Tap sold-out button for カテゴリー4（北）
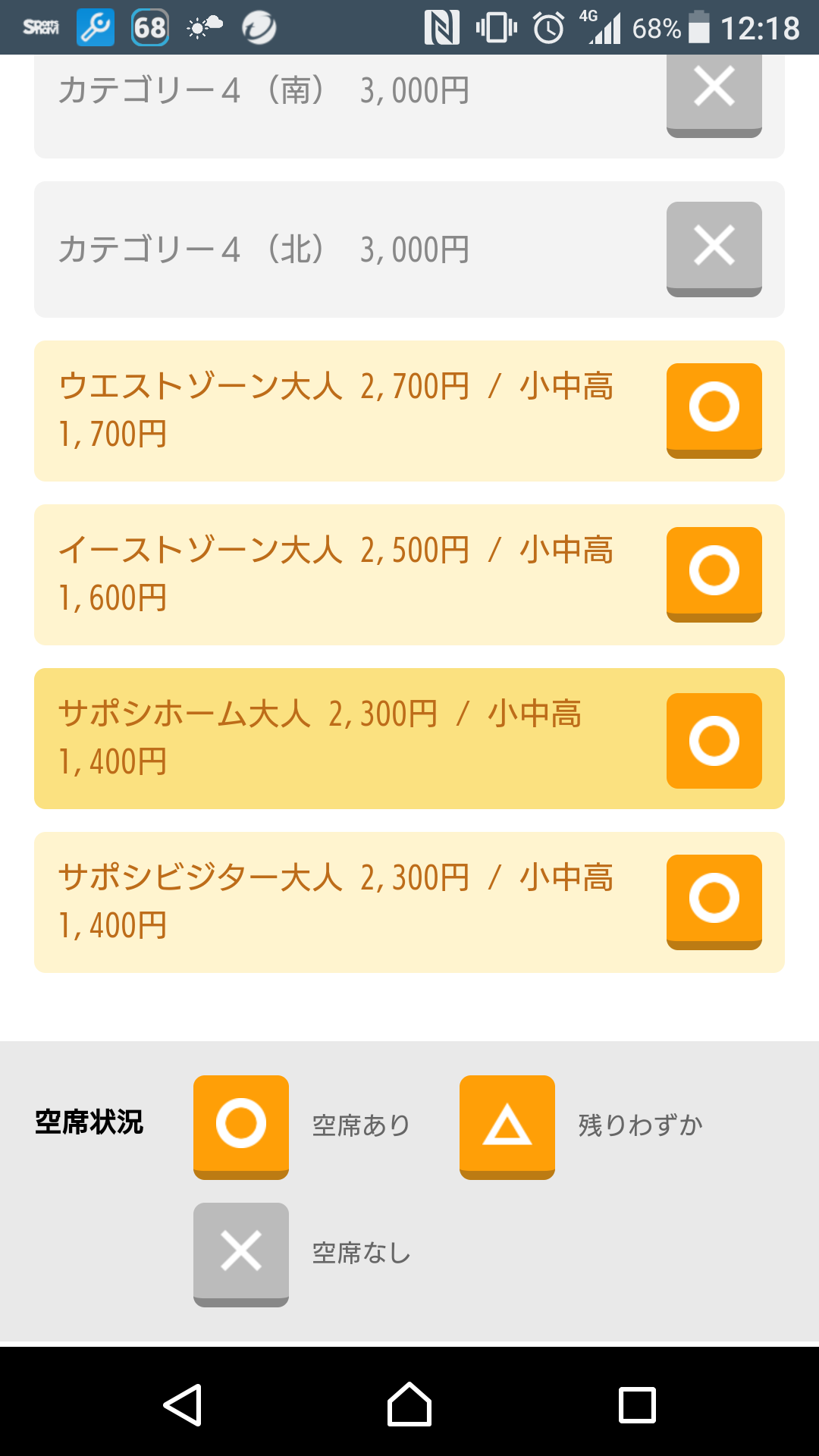 tap(714, 248)
